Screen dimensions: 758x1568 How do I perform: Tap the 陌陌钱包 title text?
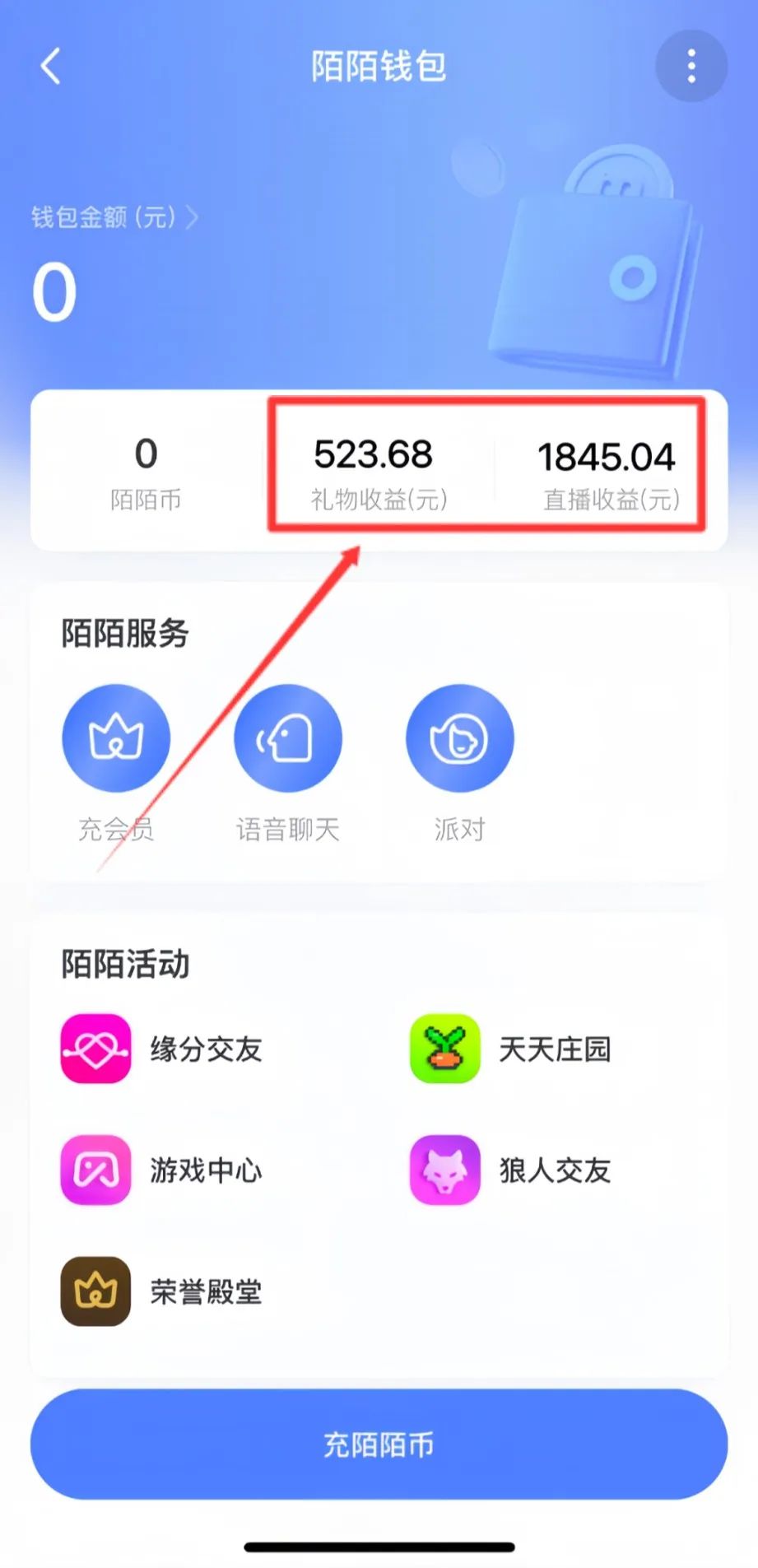(379, 66)
